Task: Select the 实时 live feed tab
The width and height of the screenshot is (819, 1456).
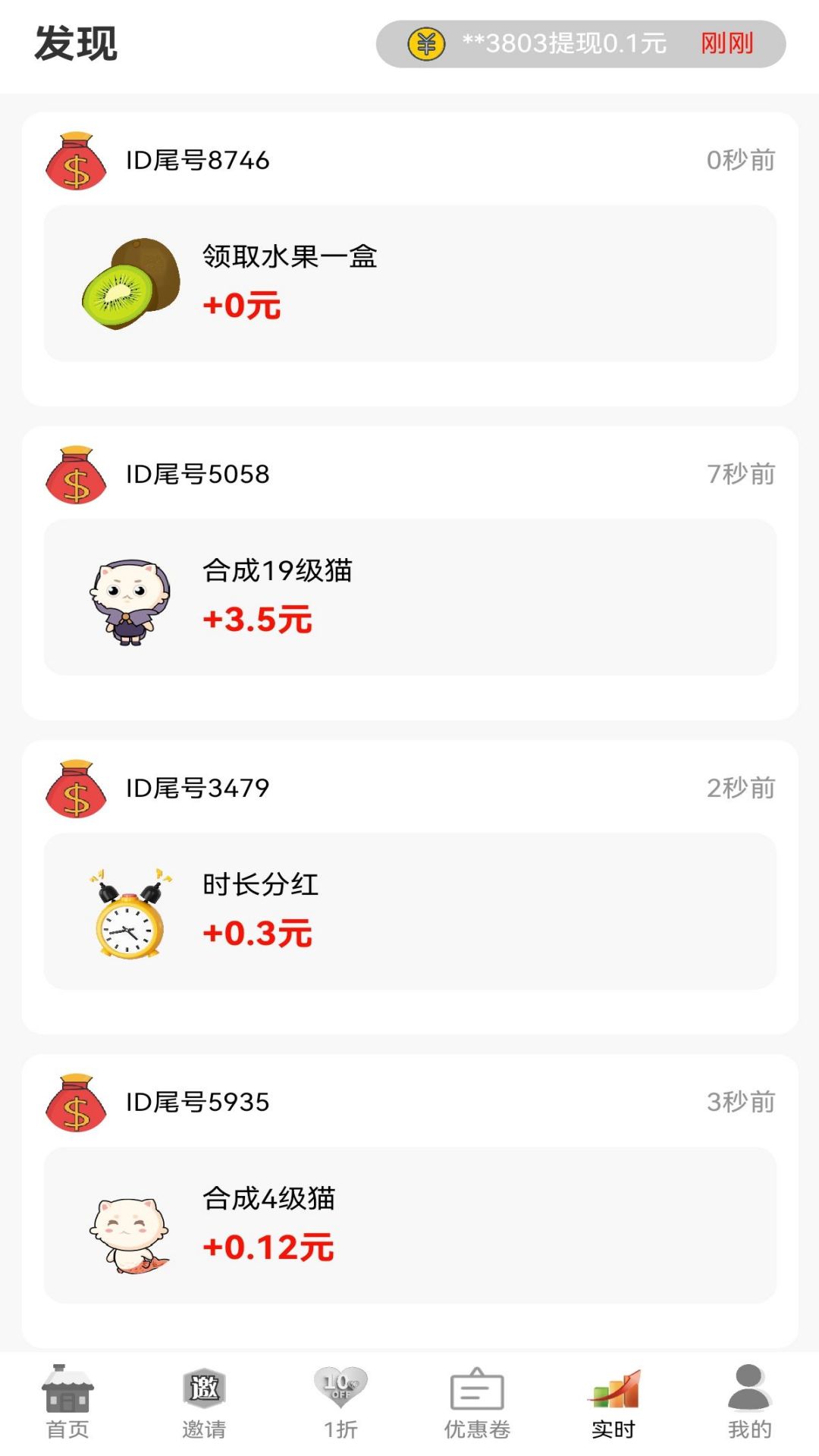Action: tap(613, 1402)
